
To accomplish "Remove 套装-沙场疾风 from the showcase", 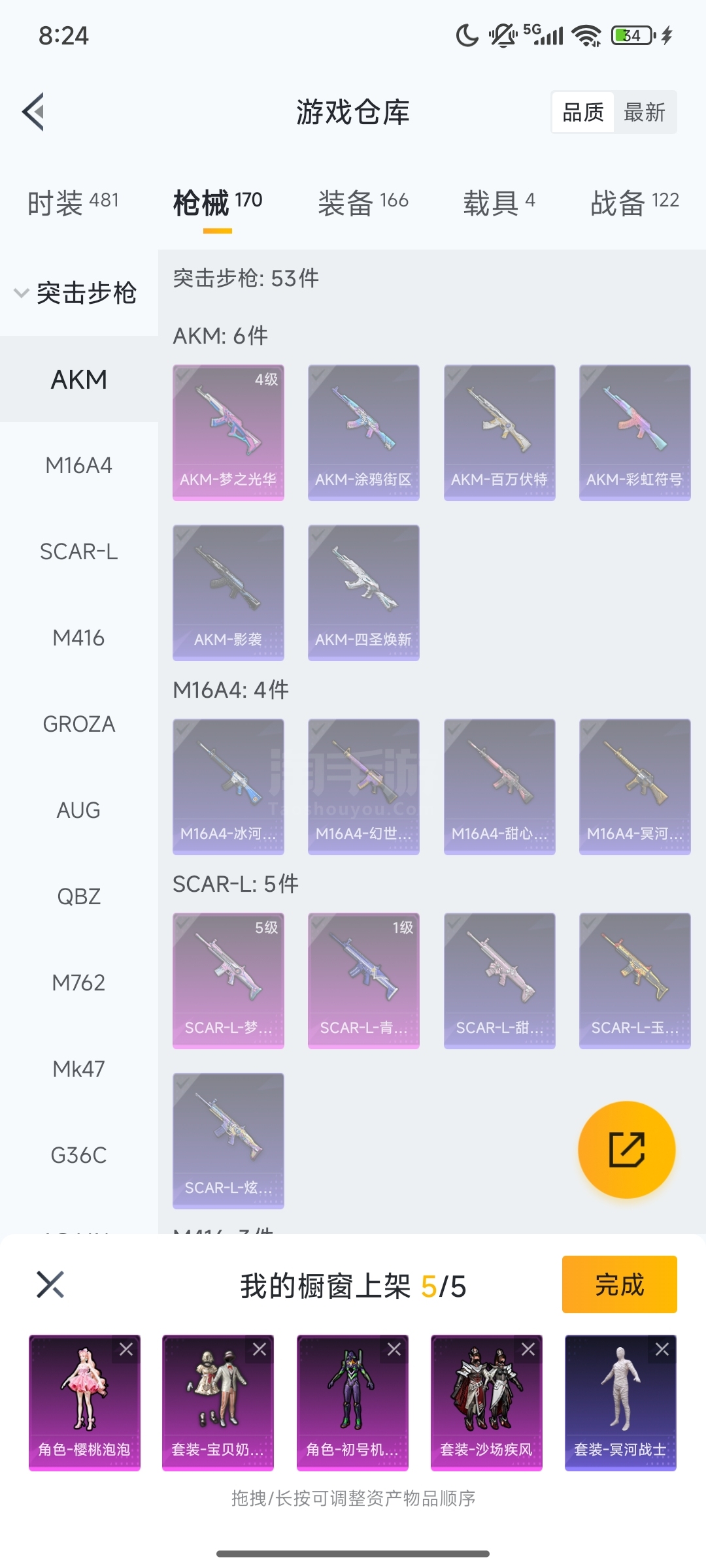I will point(528,1348).
